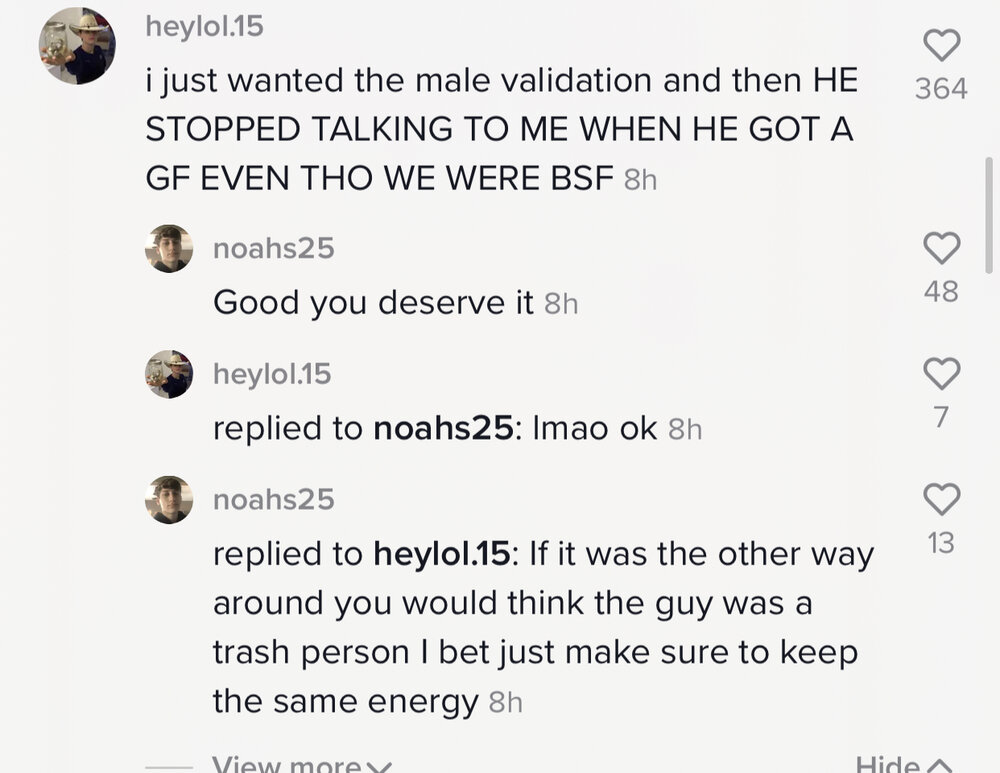The image size is (1000, 773).
Task: Like noahs25's 'Good you deserve it' reply
Action: coord(941,248)
